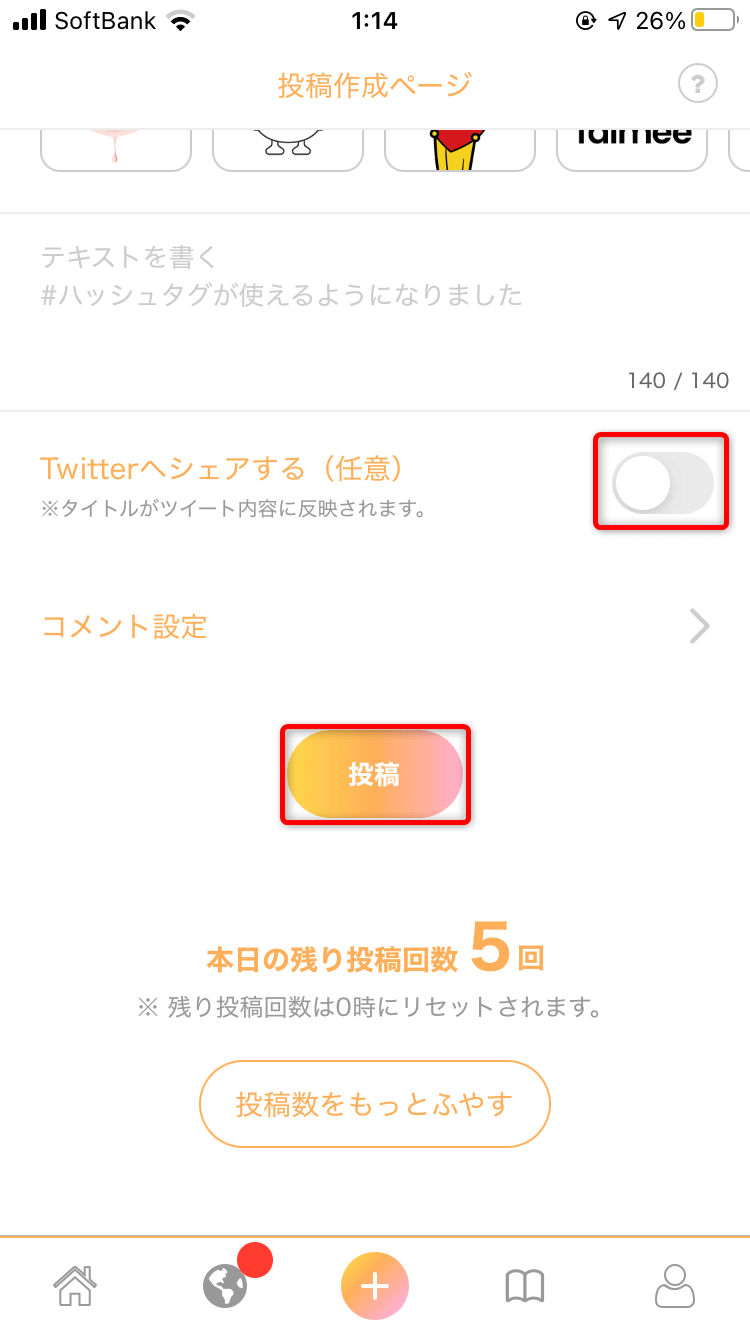The height and width of the screenshot is (1334, 750).
Task: Enable the Twitterへシェアする toggle
Action: click(x=662, y=483)
